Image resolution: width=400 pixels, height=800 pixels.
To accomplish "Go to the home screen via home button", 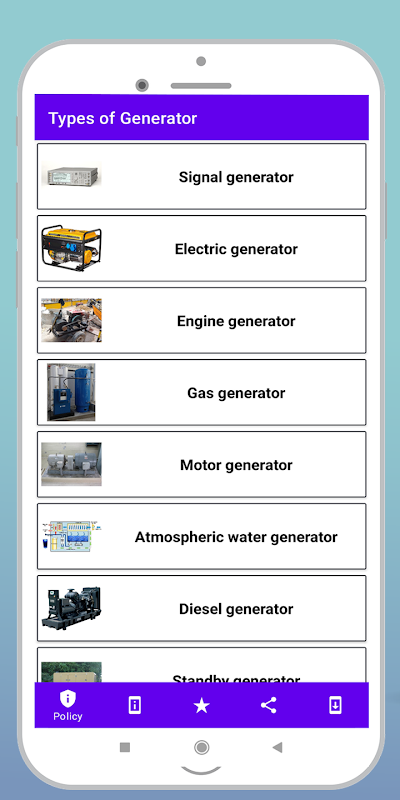I will click(202, 747).
